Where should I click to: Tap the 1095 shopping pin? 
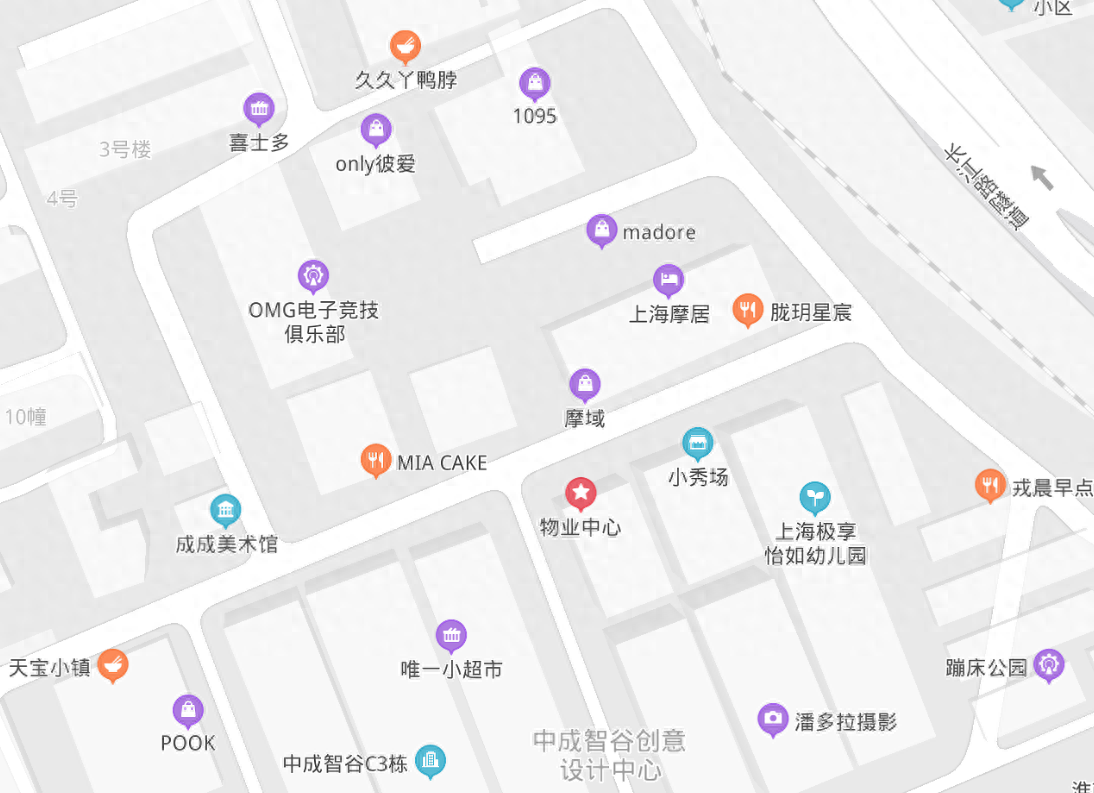pos(535,83)
